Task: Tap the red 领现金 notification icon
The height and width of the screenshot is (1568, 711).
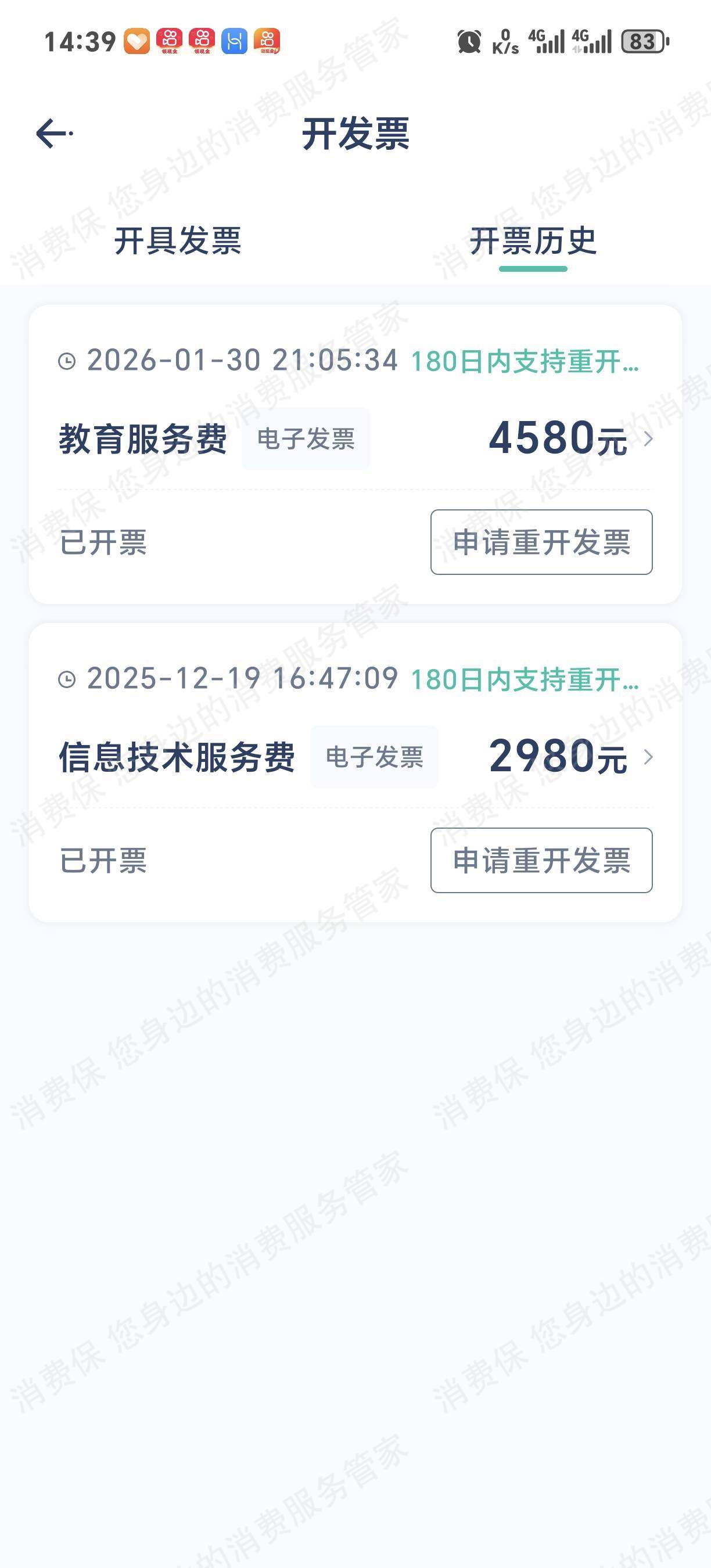Action: (x=170, y=41)
